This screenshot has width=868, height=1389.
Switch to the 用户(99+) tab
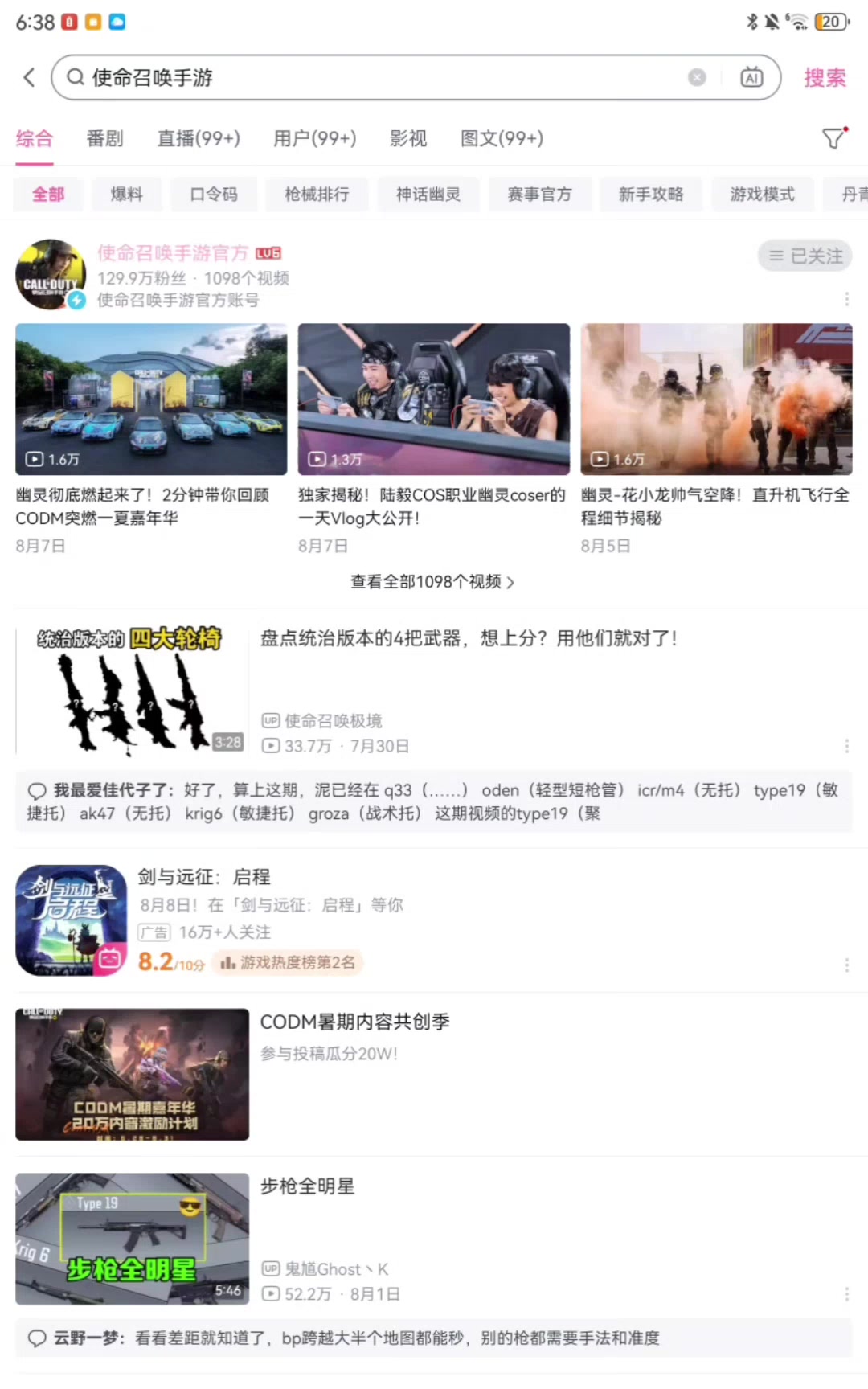[x=314, y=138]
